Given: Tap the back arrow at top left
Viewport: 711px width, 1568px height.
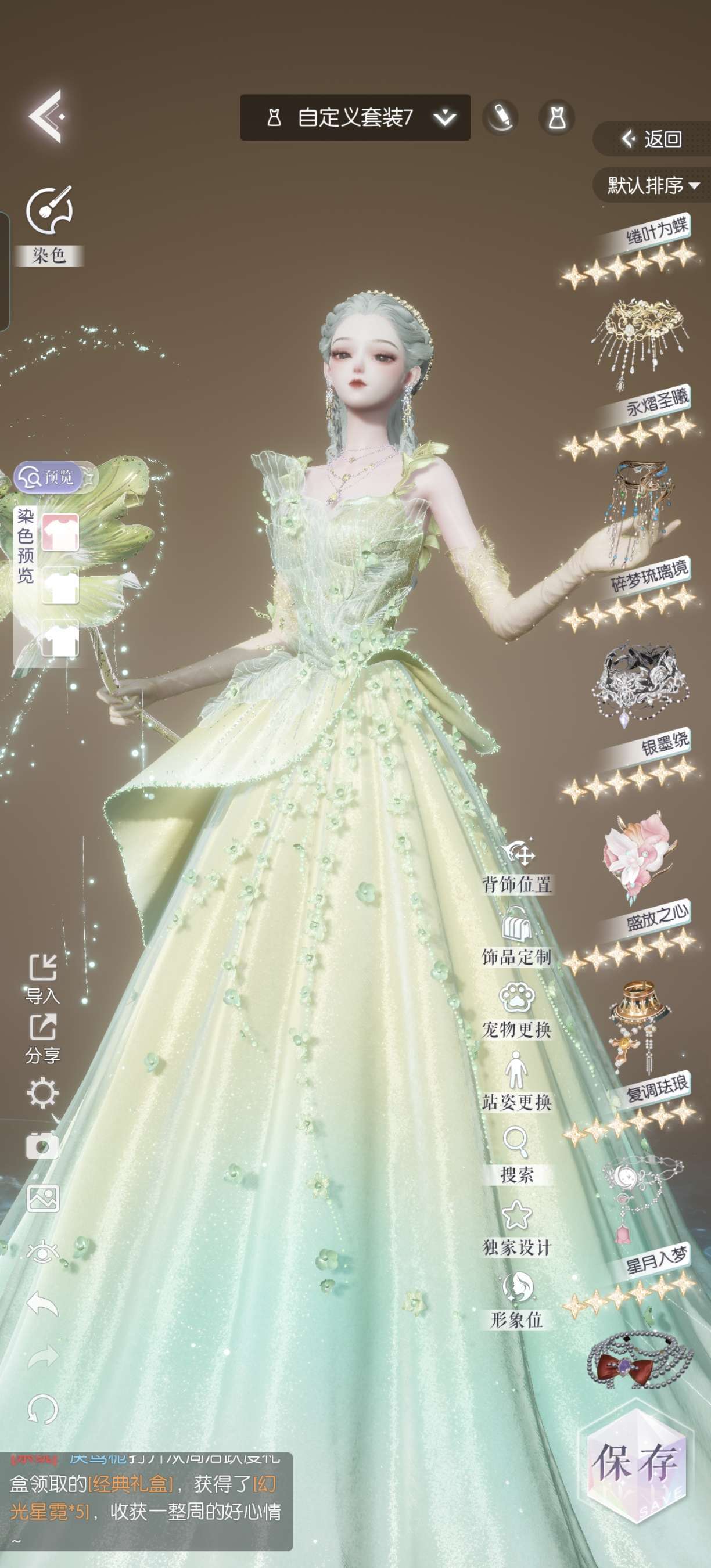Looking at the screenshot, I should pos(47,116).
